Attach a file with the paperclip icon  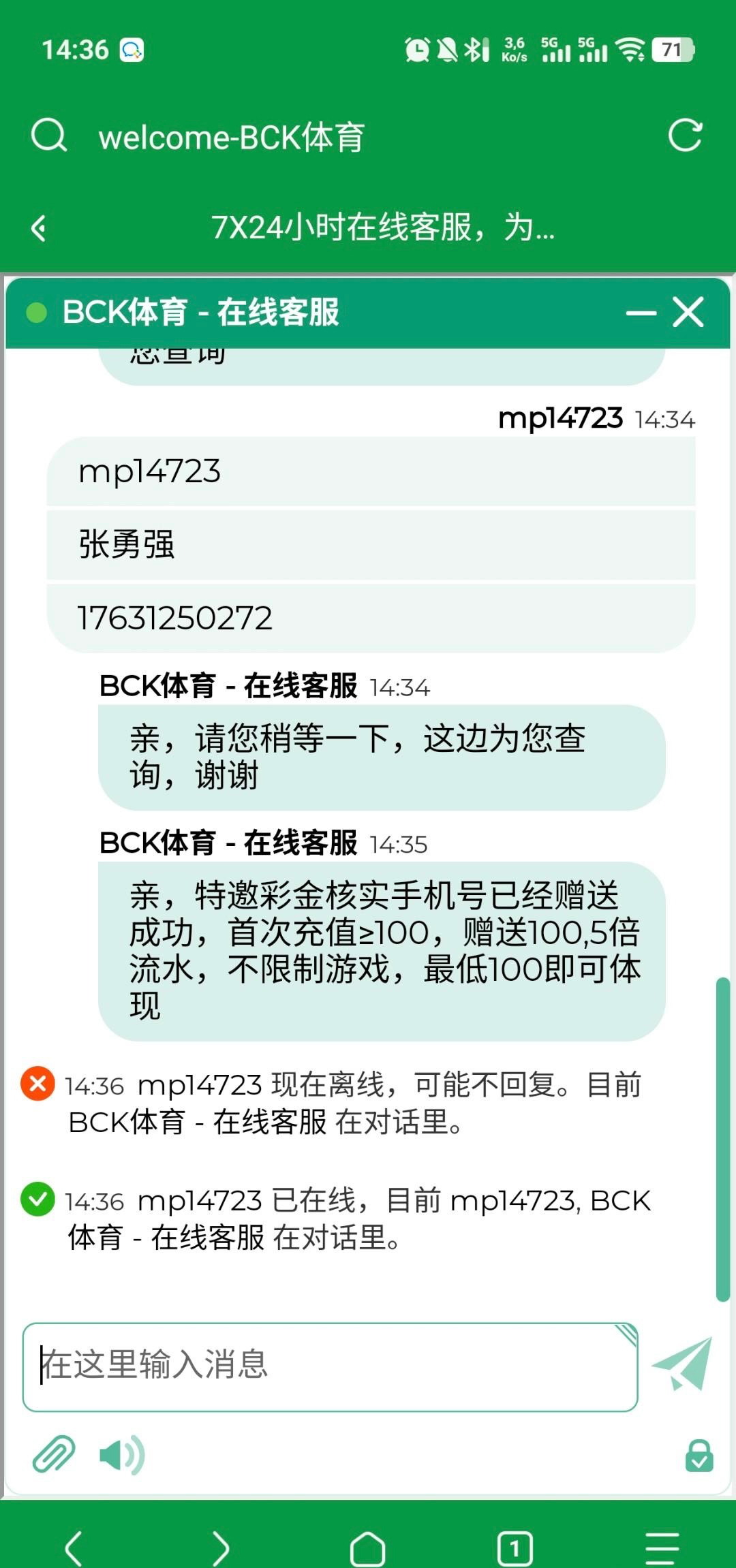point(54,1454)
